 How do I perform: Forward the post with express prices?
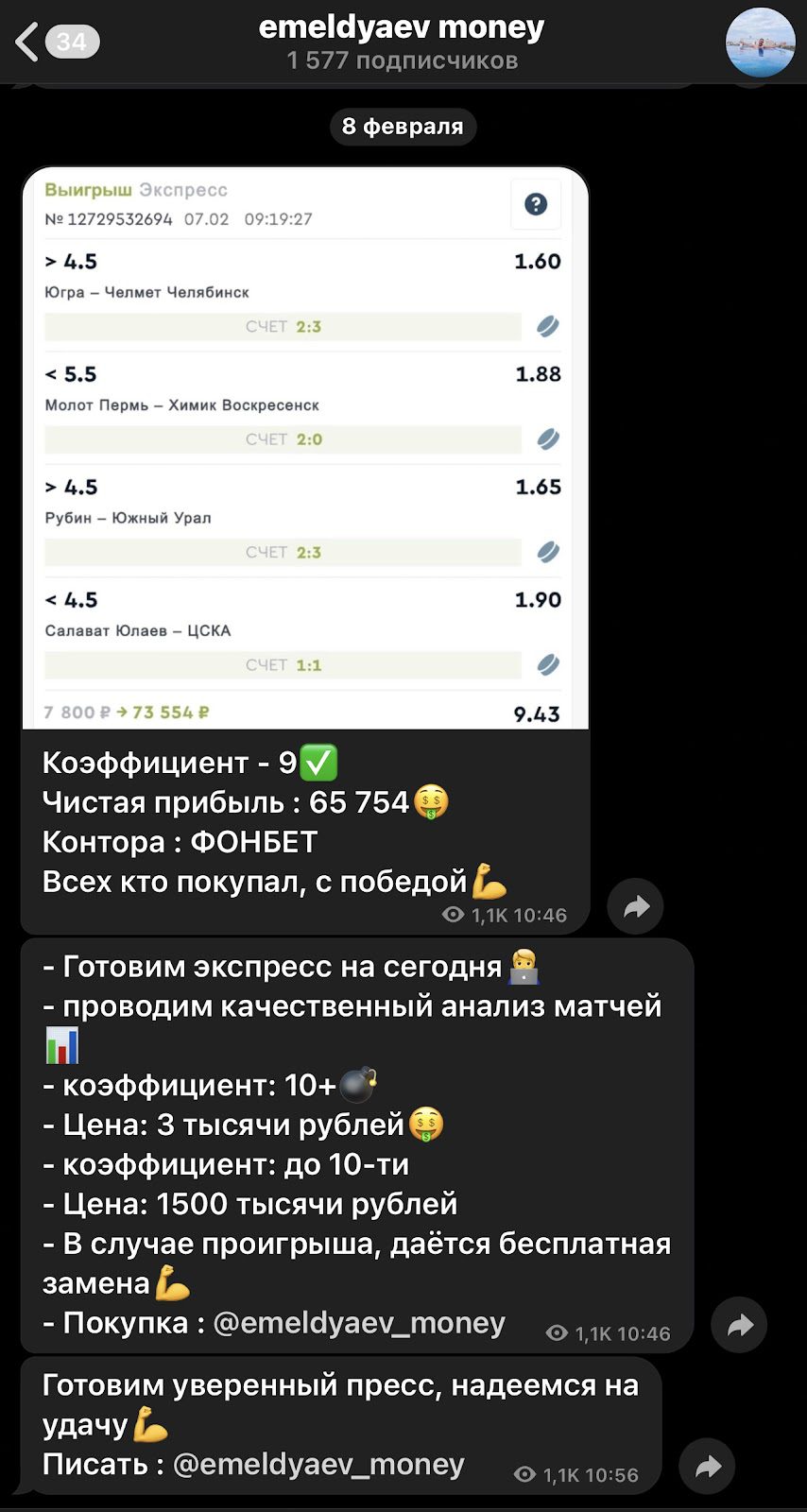(x=739, y=1325)
